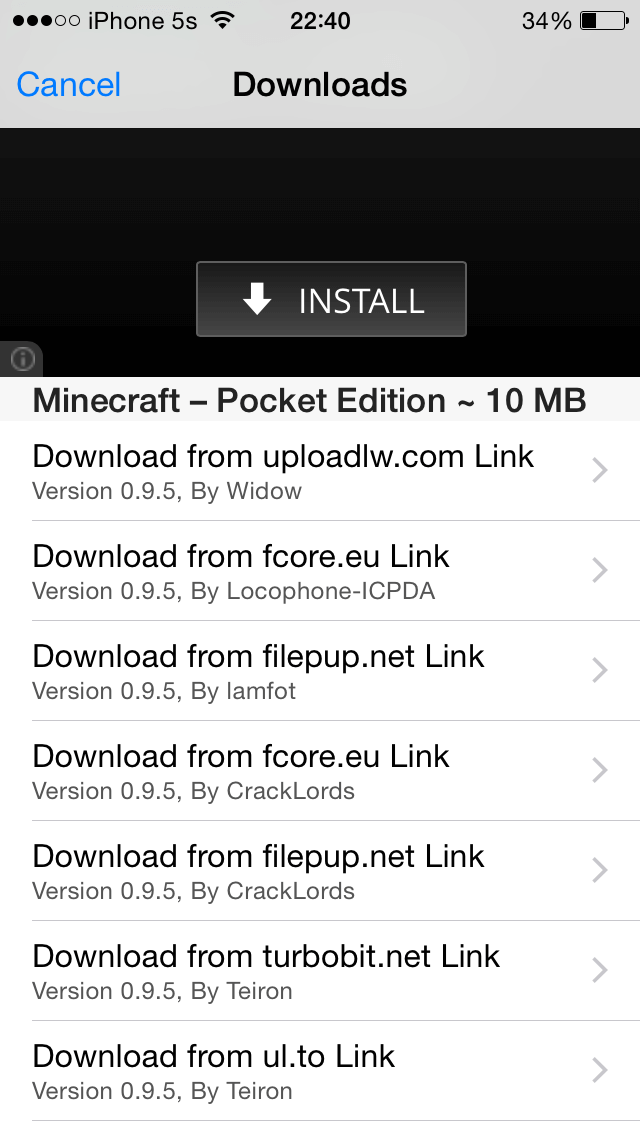Image resolution: width=640 pixels, height=1136 pixels.
Task: Tap Cancel to close Downloads
Action: click(x=69, y=85)
